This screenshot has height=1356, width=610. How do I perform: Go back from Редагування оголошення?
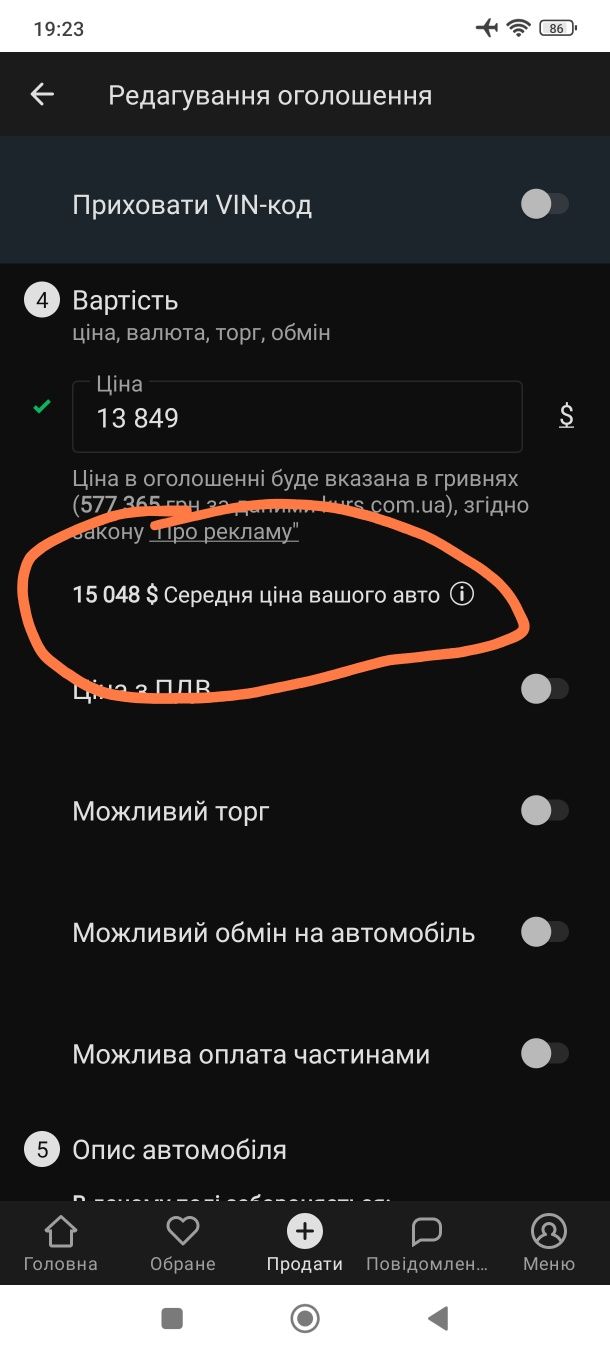(x=42, y=95)
